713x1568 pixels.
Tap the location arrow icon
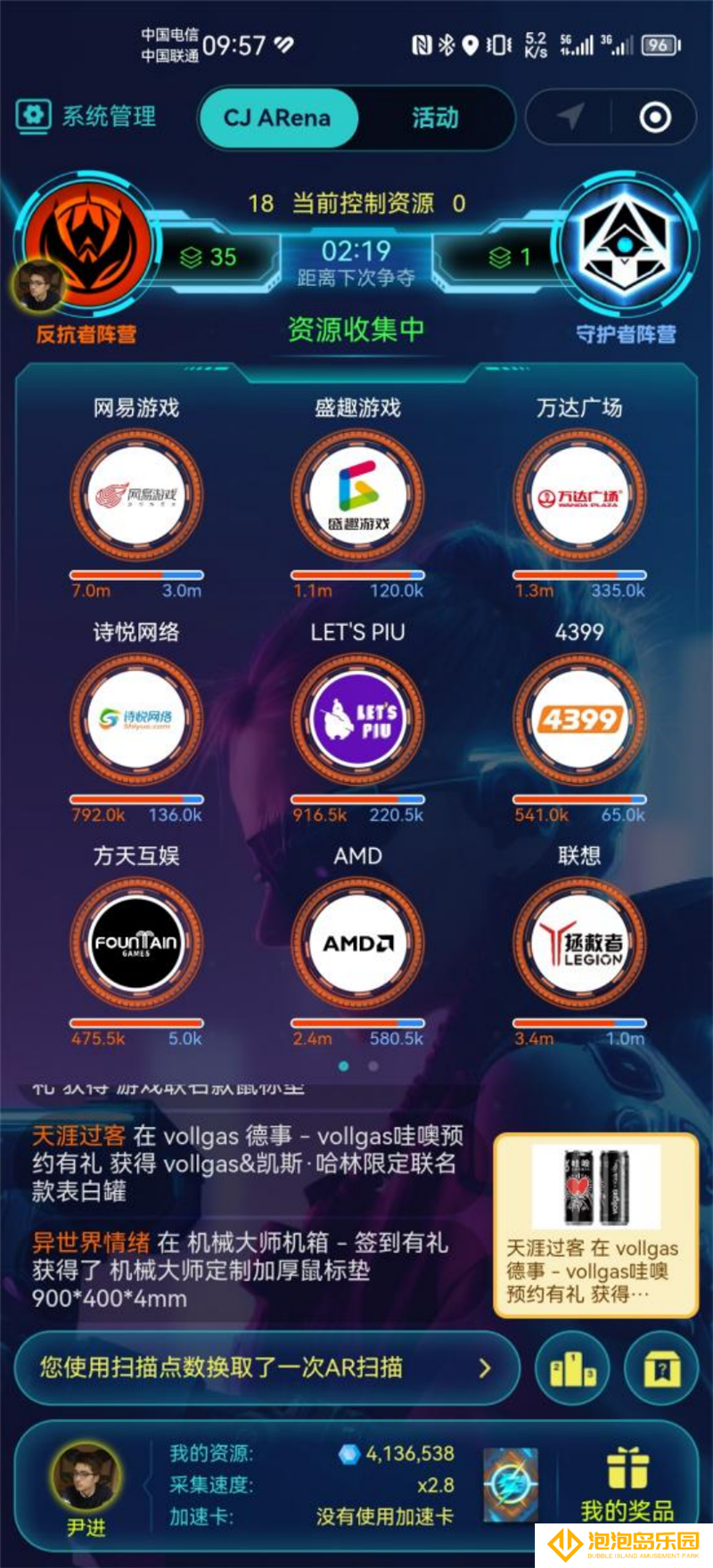pos(570,117)
